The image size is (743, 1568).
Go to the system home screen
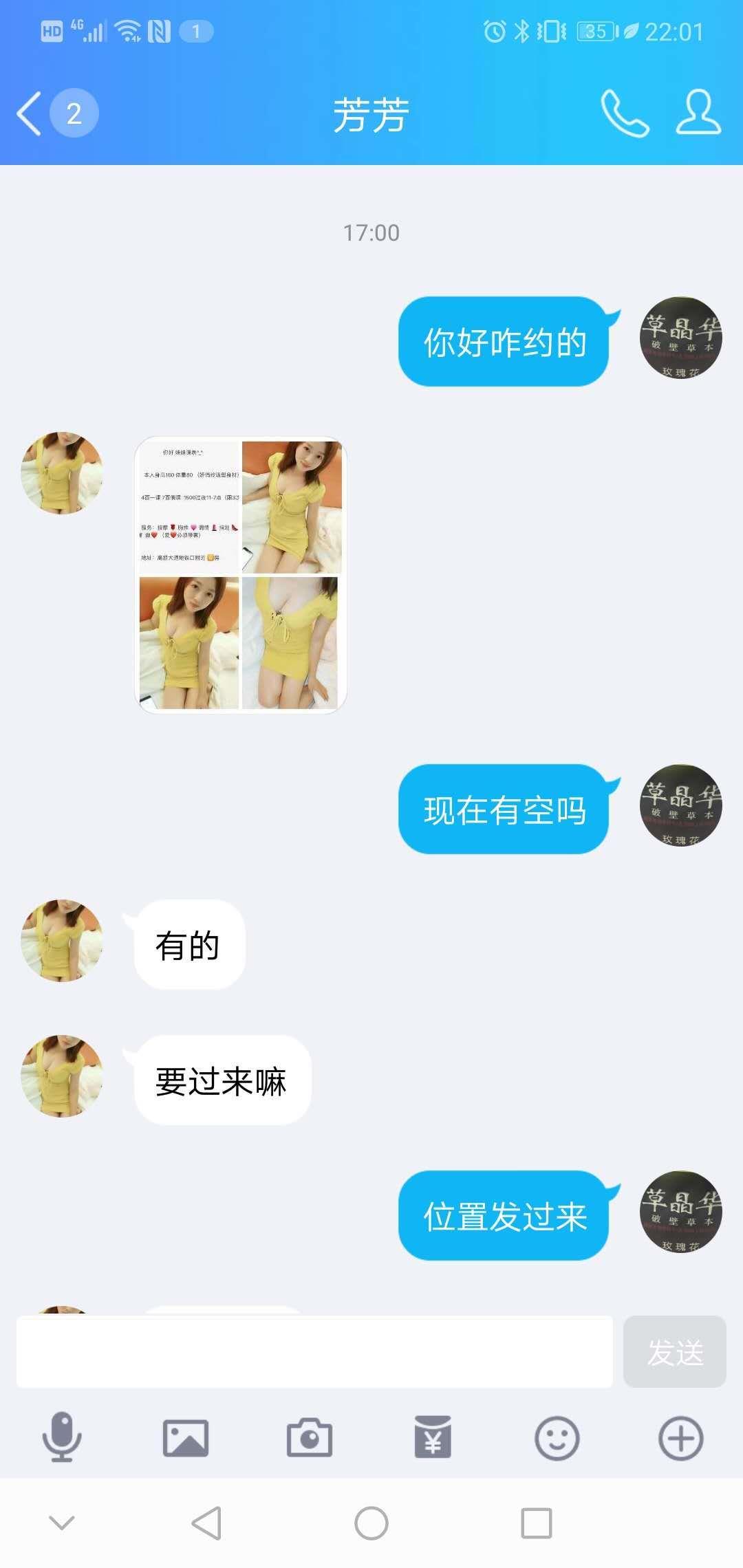point(371,1523)
